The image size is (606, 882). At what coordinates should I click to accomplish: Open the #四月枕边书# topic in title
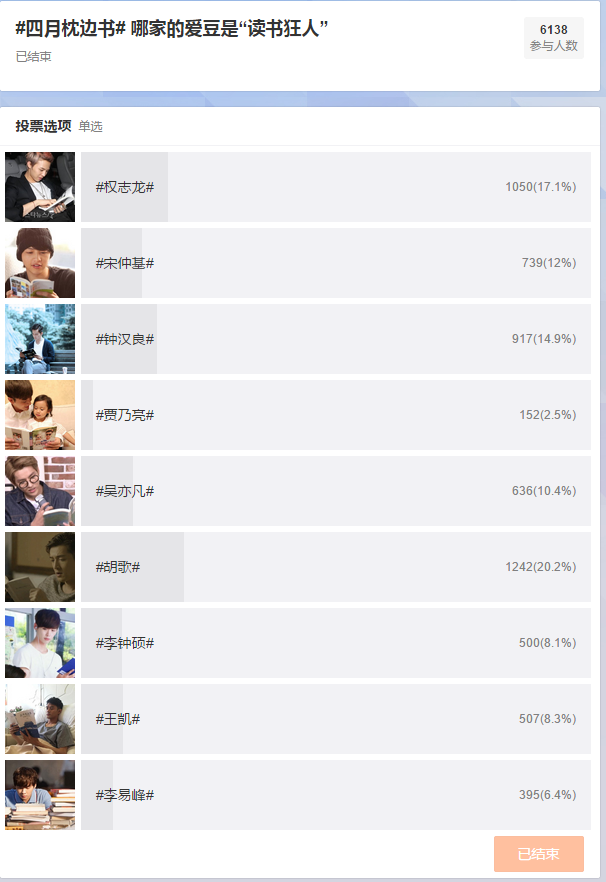click(70, 29)
